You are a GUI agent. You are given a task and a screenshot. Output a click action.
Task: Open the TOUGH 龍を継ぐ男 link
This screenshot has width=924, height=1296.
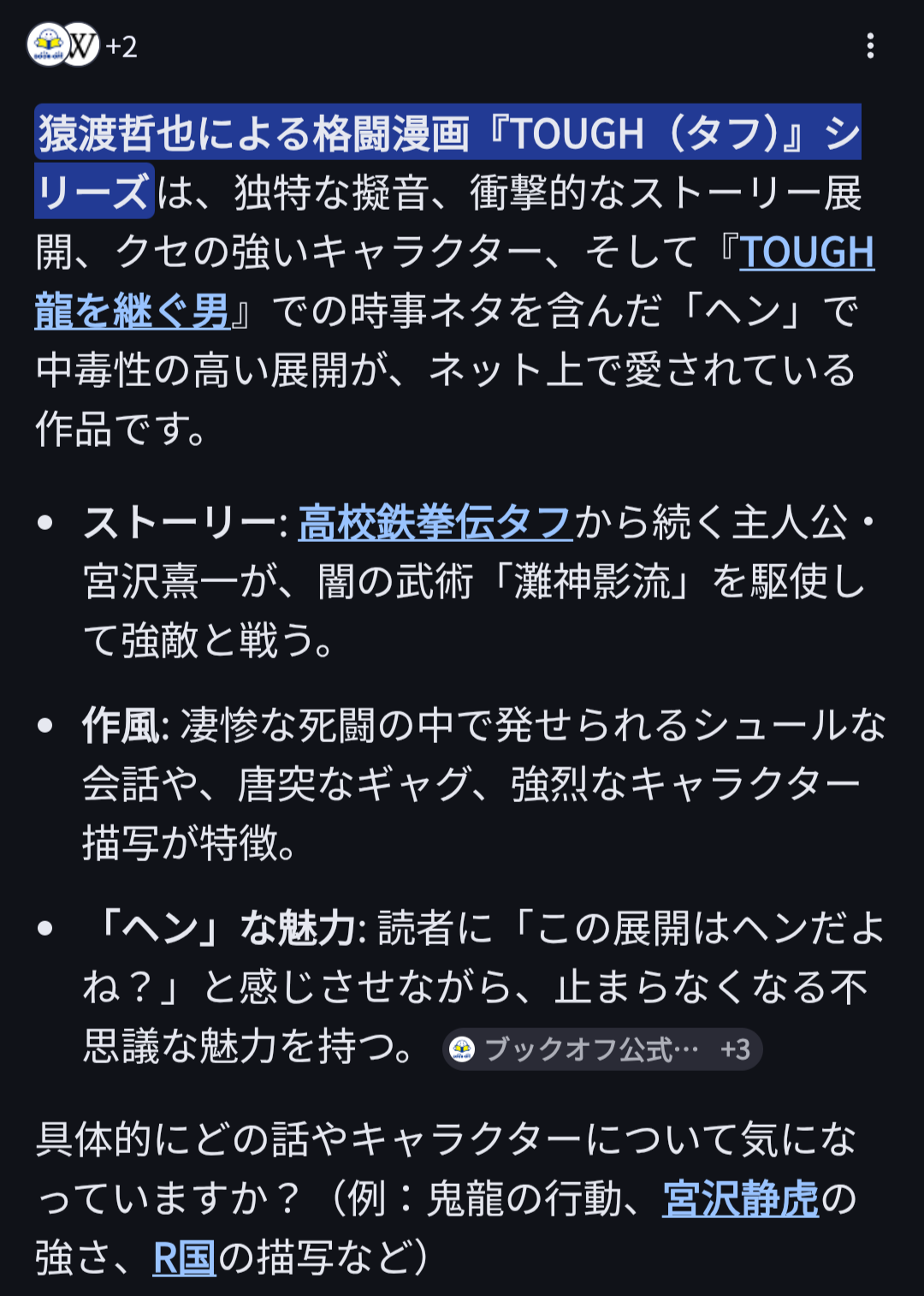tap(806, 253)
